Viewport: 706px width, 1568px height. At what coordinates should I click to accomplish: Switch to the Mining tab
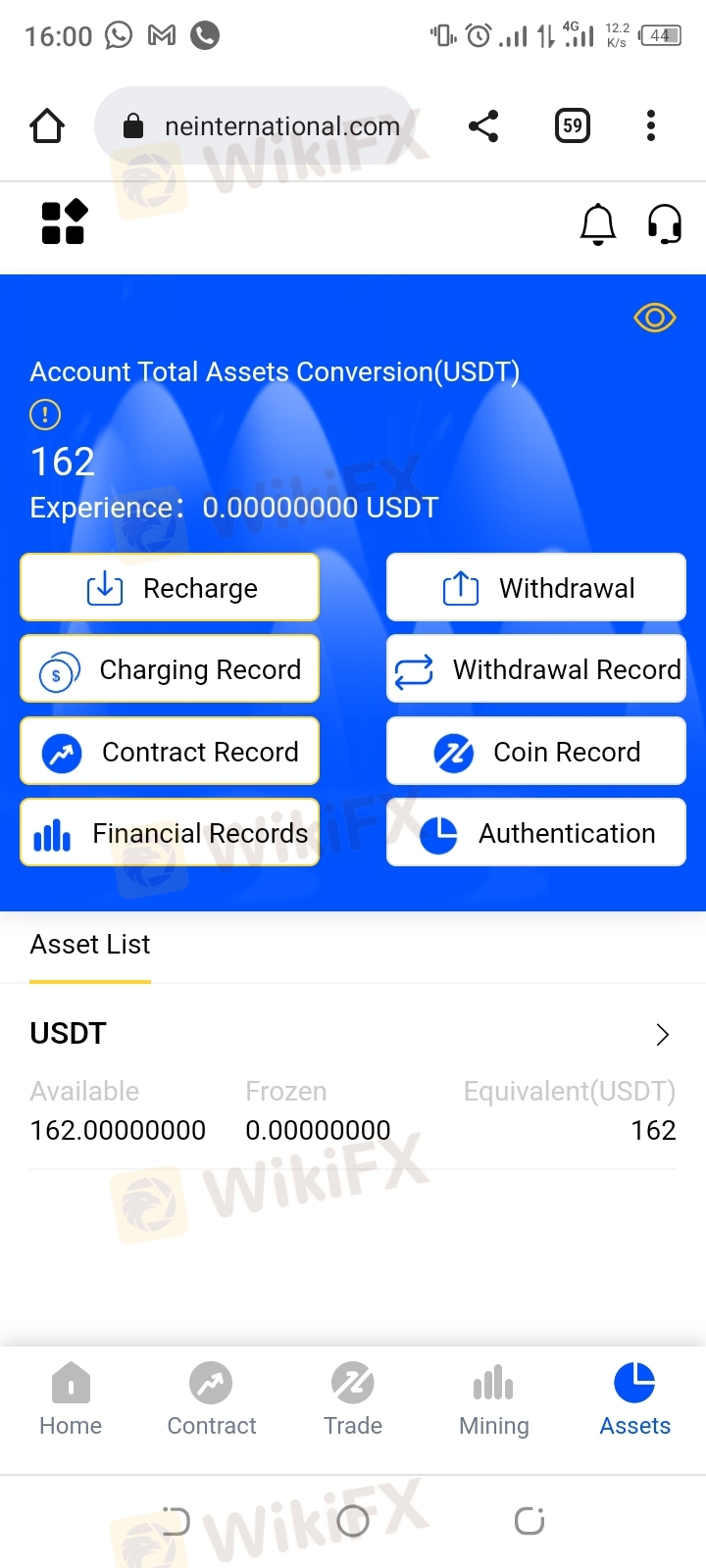click(494, 1399)
